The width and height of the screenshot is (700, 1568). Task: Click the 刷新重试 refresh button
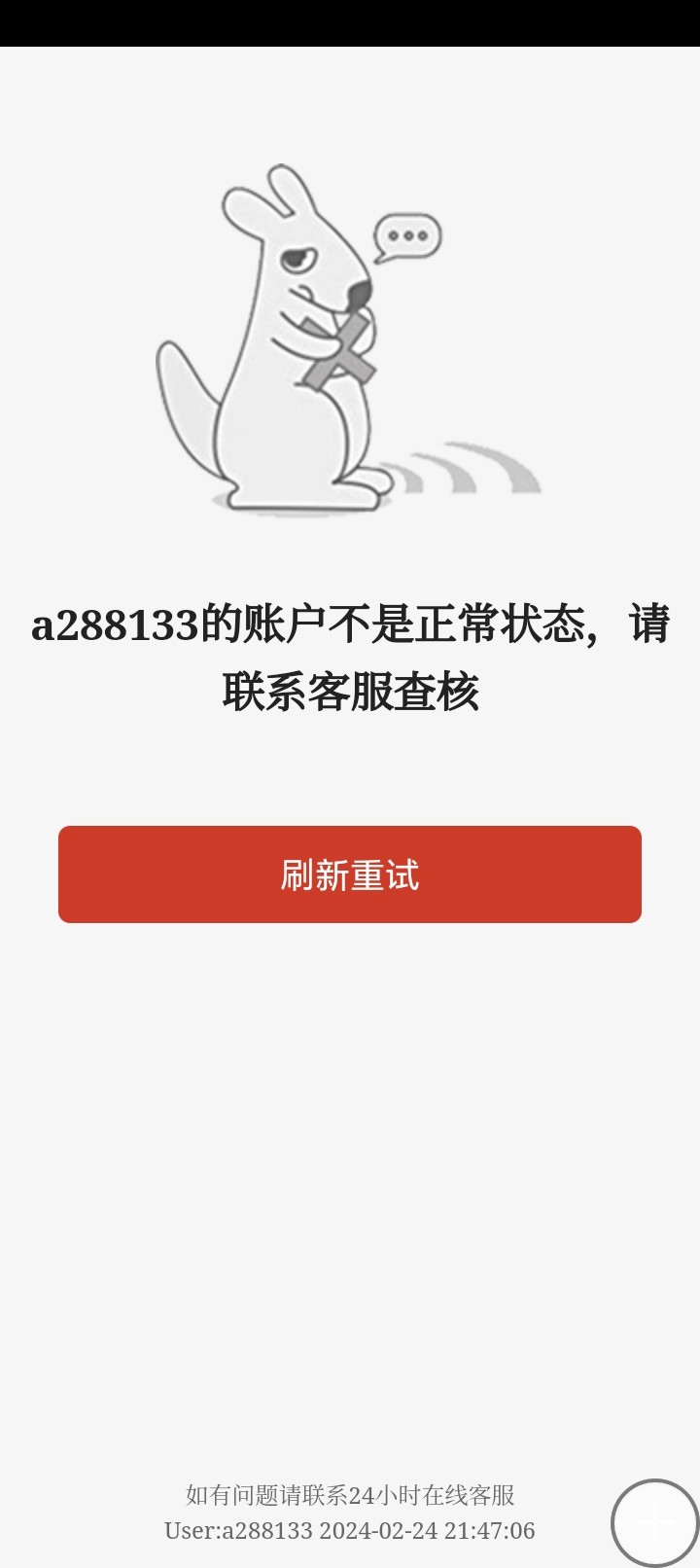coord(350,874)
